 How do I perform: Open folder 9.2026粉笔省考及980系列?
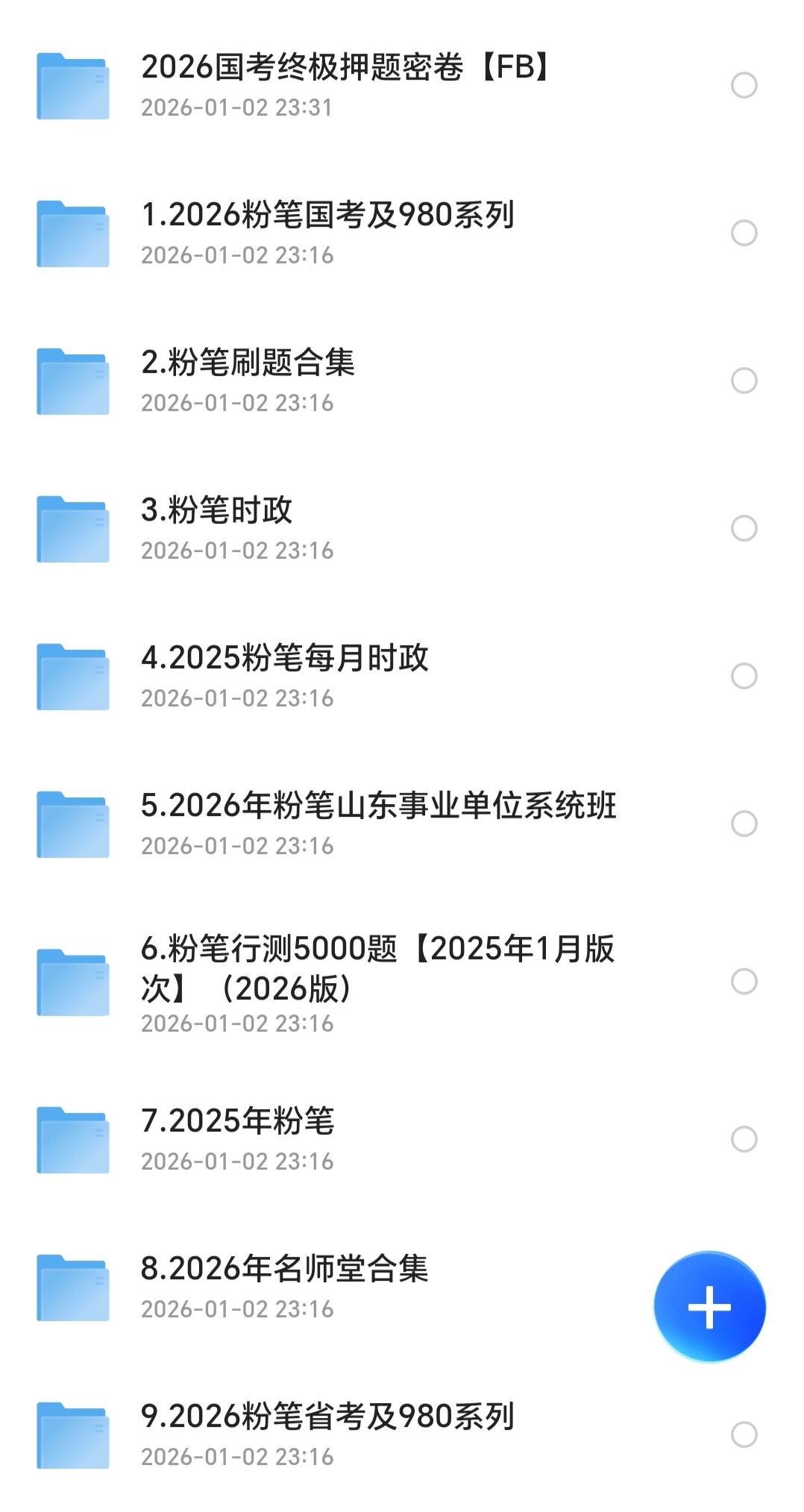pyautogui.click(x=328, y=1434)
